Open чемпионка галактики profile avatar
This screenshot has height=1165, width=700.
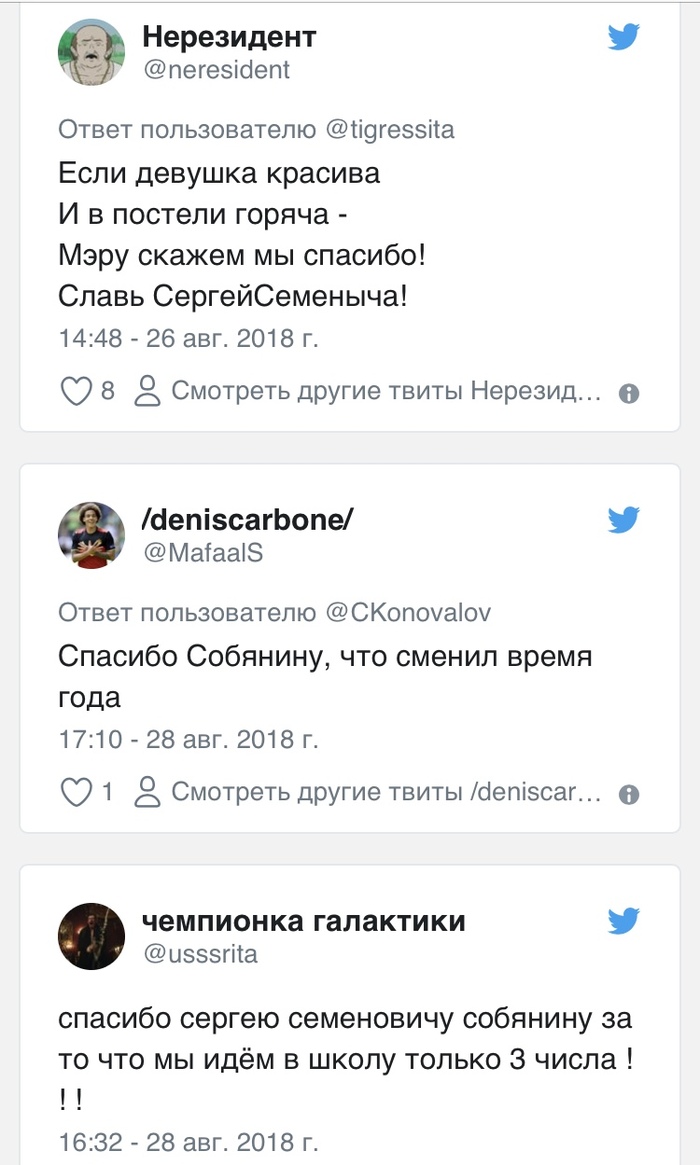pos(92,936)
